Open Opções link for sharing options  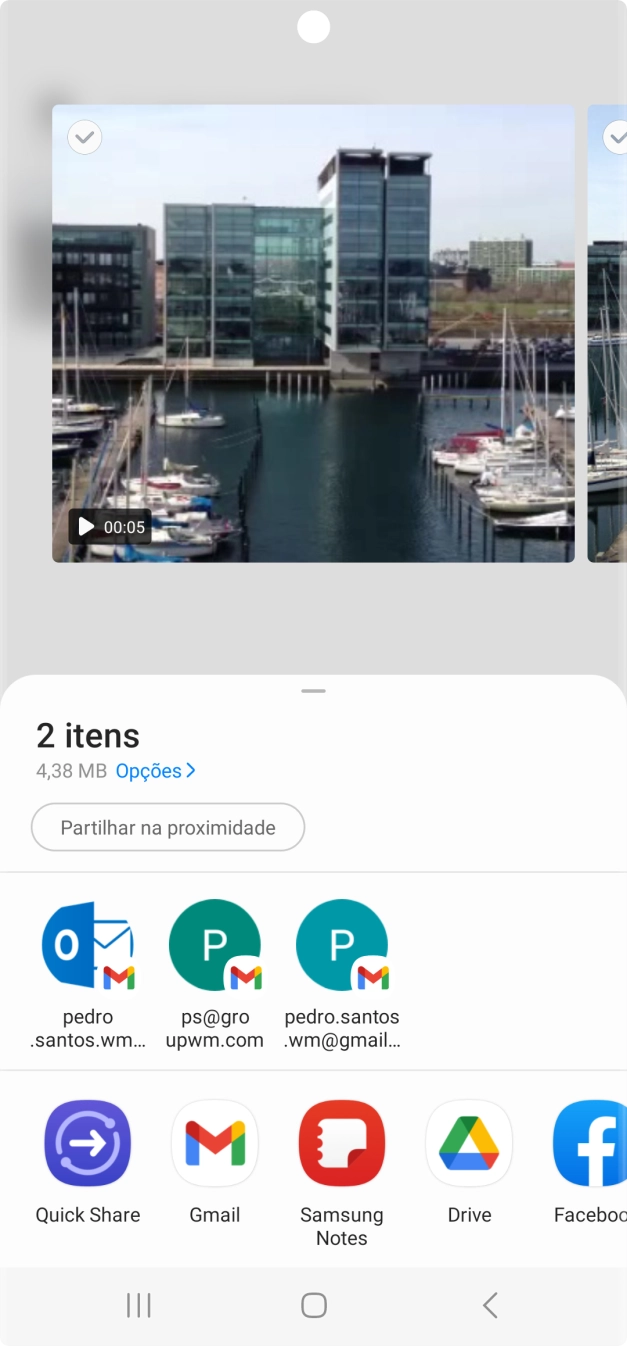tap(155, 771)
